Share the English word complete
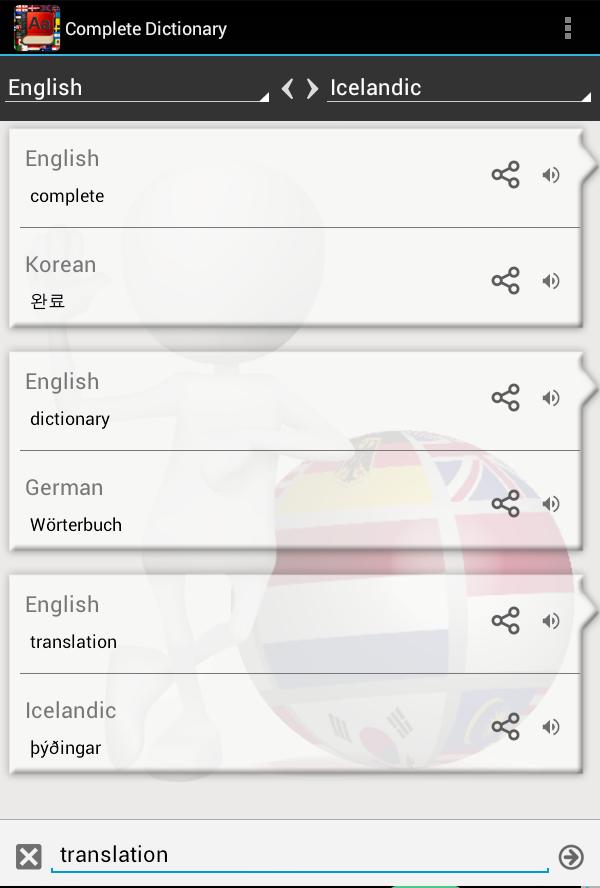Screen dimensions: 600x888 (x=505, y=175)
